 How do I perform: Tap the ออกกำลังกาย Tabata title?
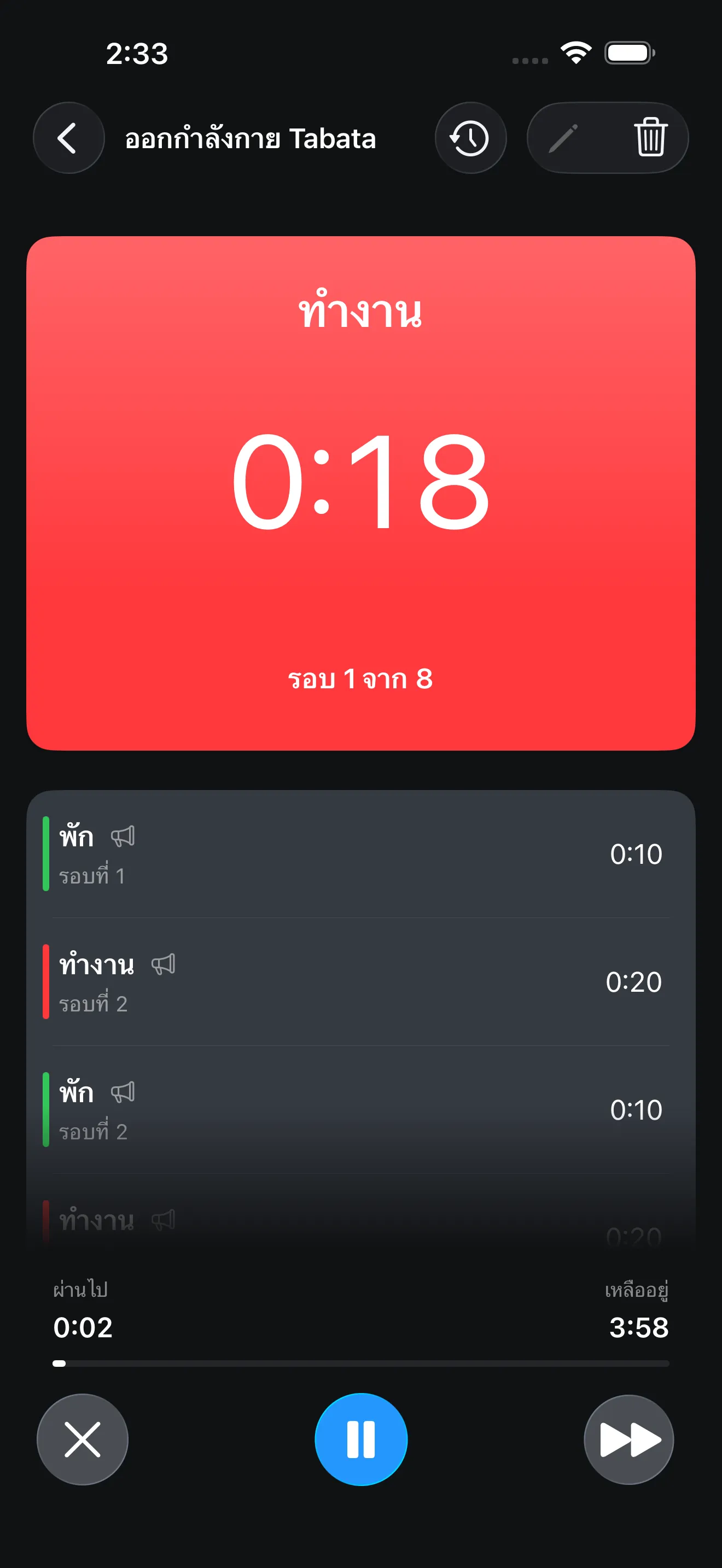click(251, 139)
